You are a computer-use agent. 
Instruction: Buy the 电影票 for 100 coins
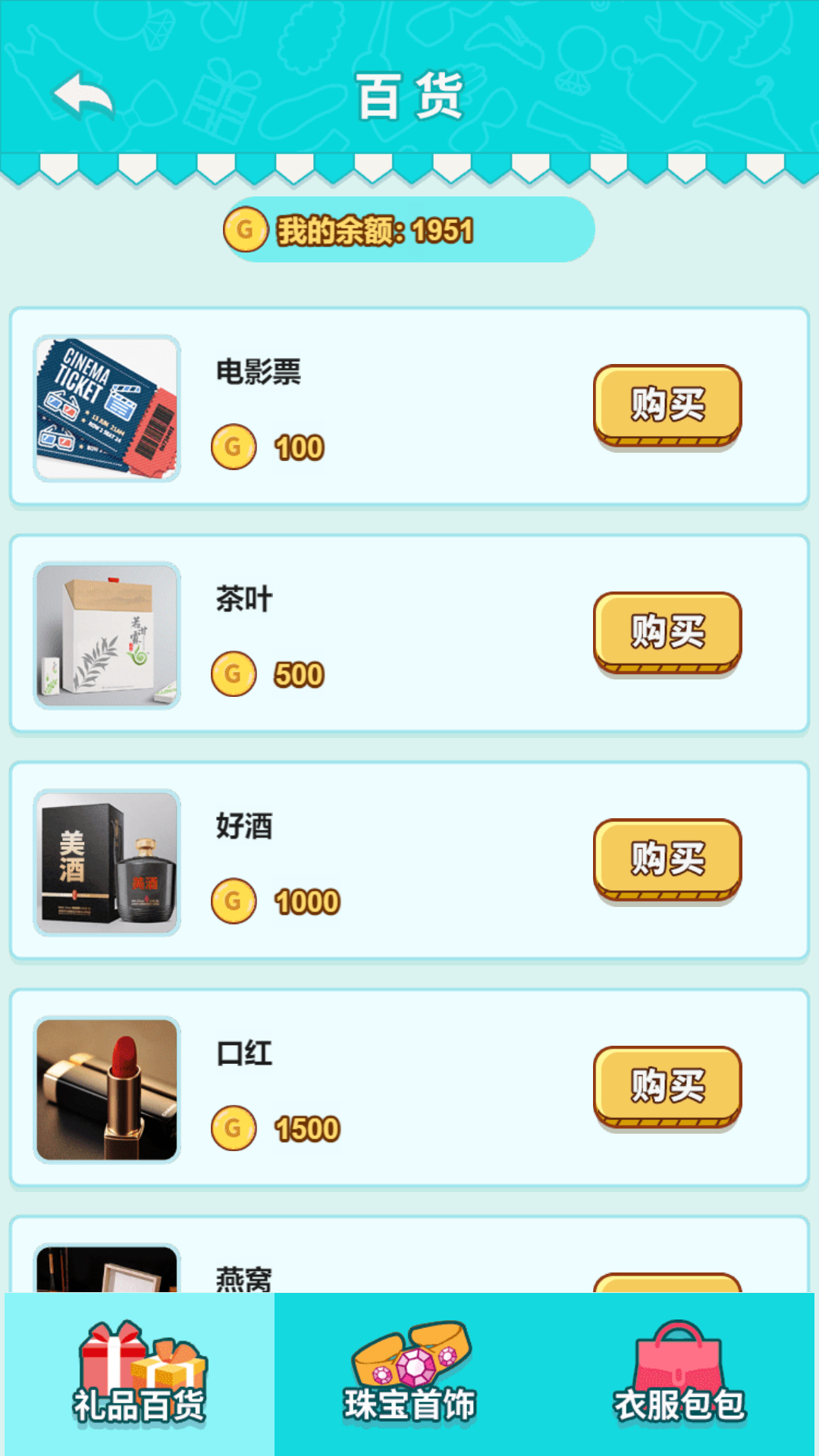click(x=667, y=405)
